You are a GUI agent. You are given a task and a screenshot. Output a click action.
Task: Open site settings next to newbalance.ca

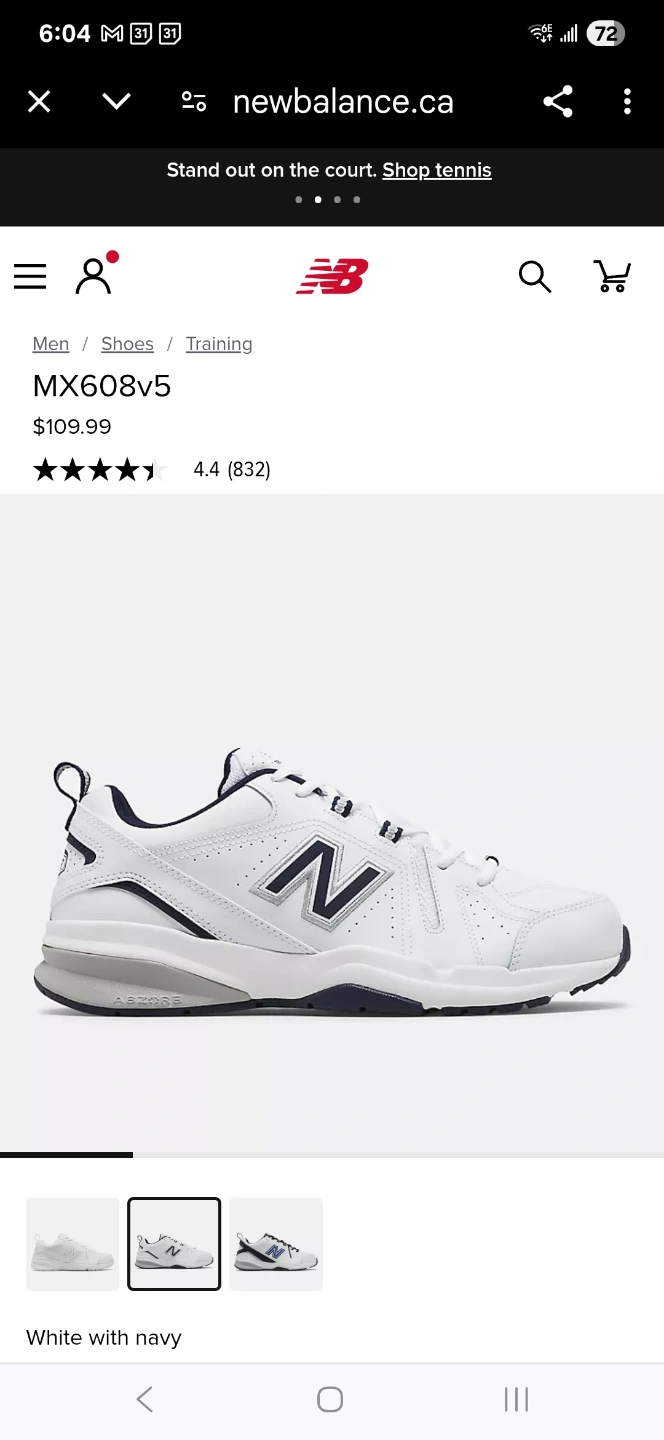pyautogui.click(x=194, y=101)
